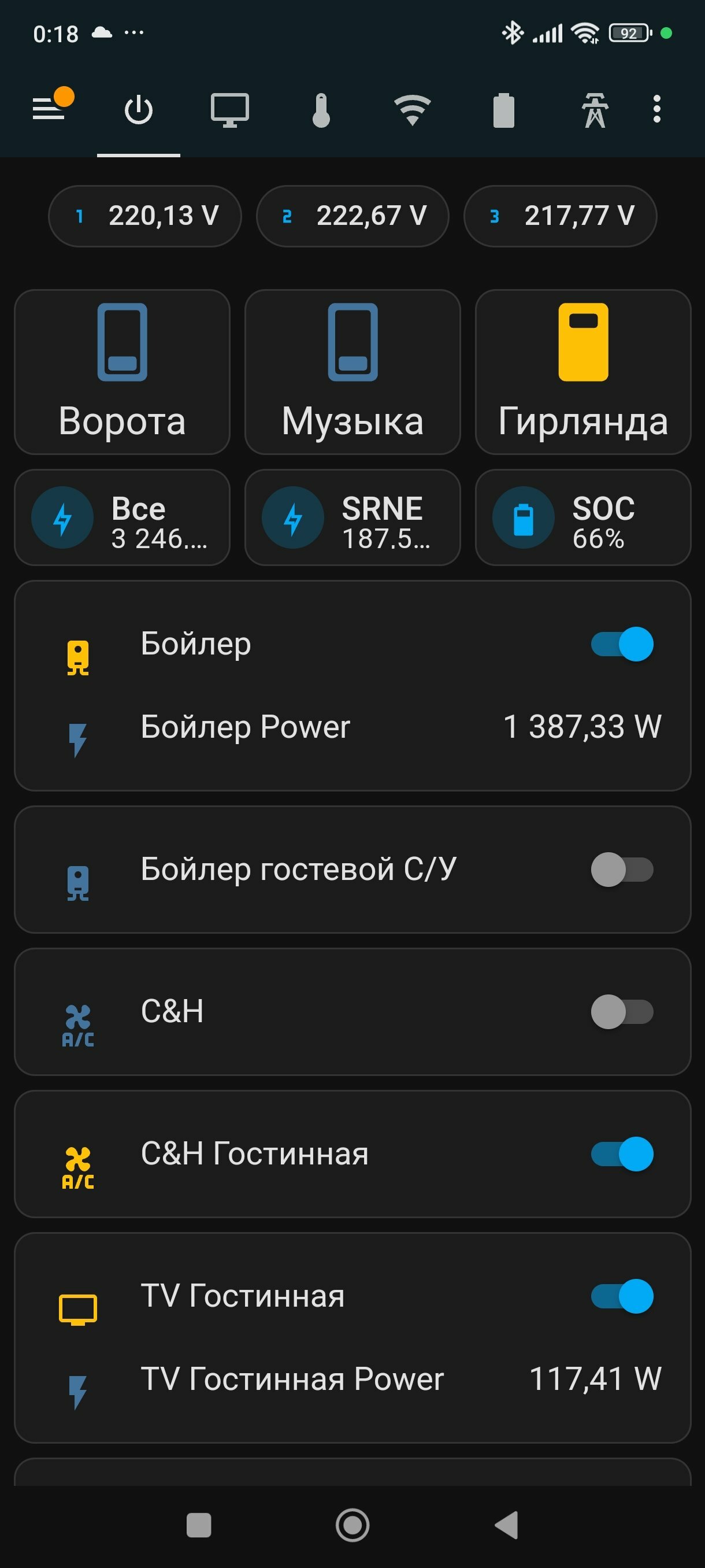Switch to the thermometer tab
Image resolution: width=705 pixels, height=1568 pixels.
pos(321,110)
